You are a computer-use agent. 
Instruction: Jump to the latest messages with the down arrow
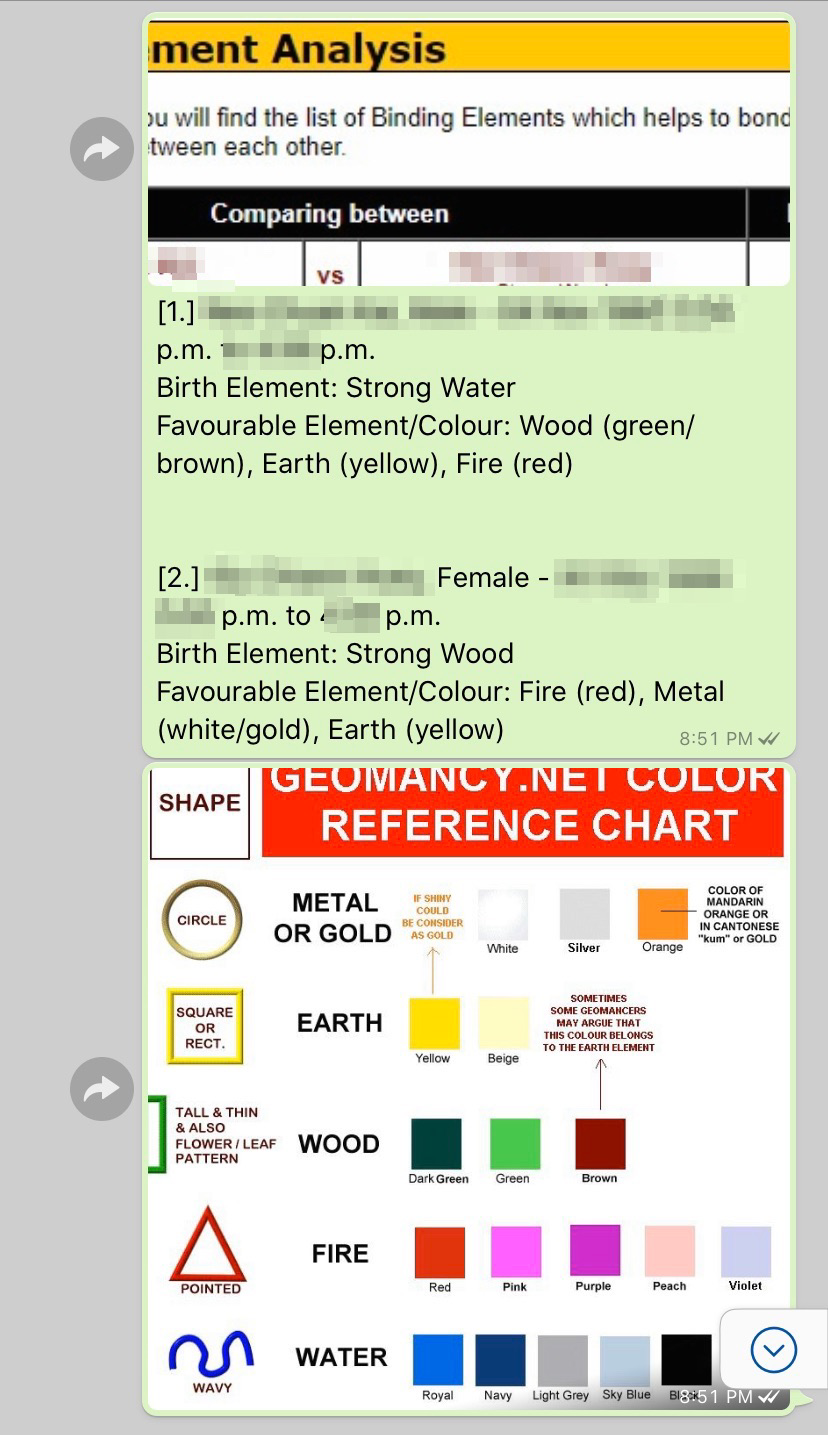(773, 1351)
